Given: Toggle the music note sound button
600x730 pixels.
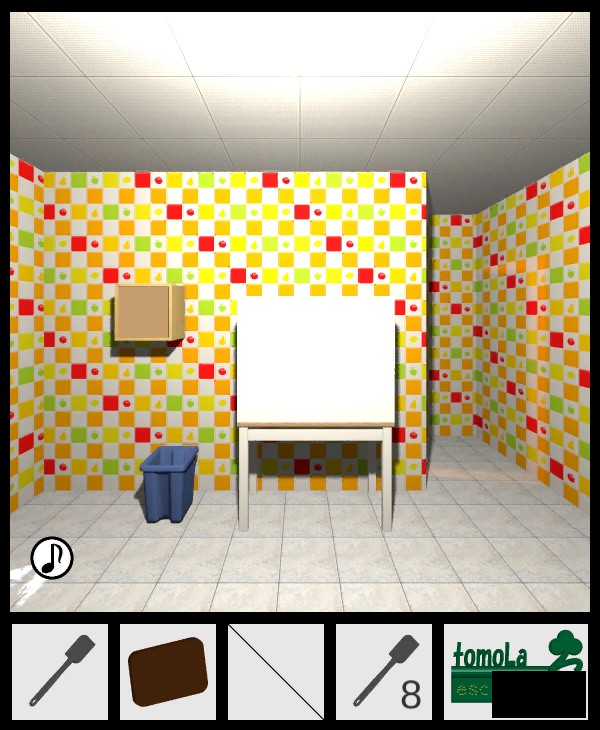Looking at the screenshot, I should [x=52, y=558].
